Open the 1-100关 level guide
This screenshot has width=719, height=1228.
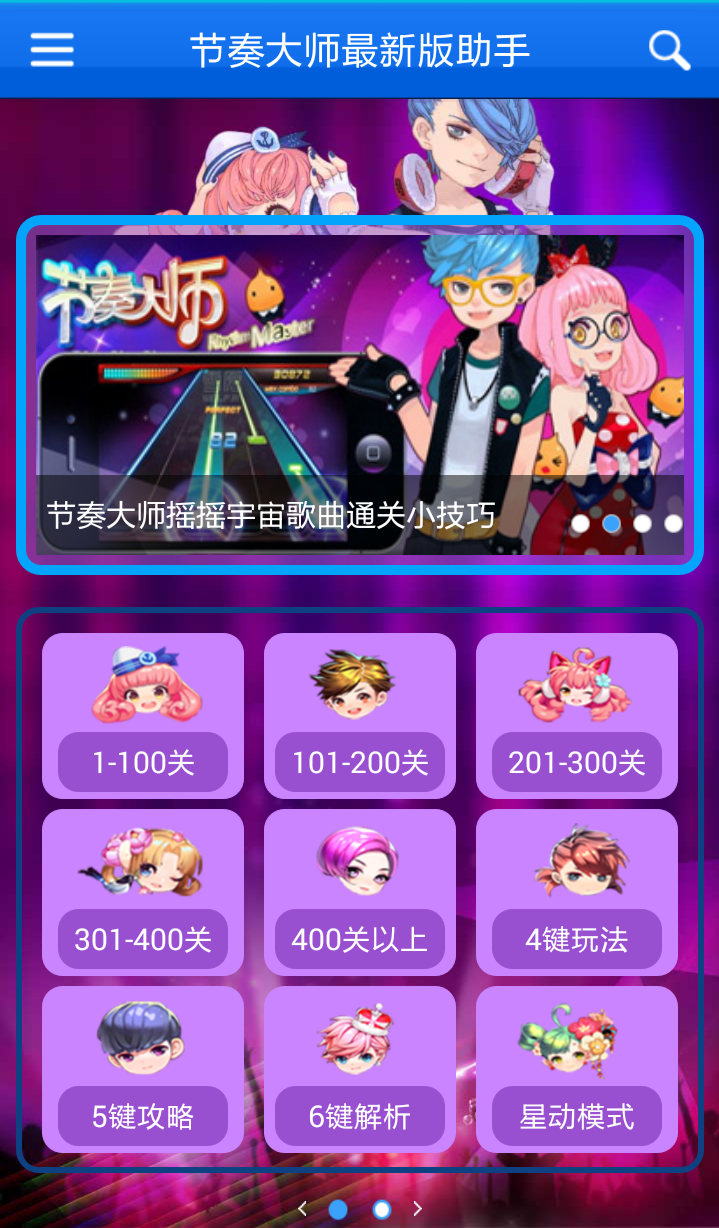coord(143,716)
